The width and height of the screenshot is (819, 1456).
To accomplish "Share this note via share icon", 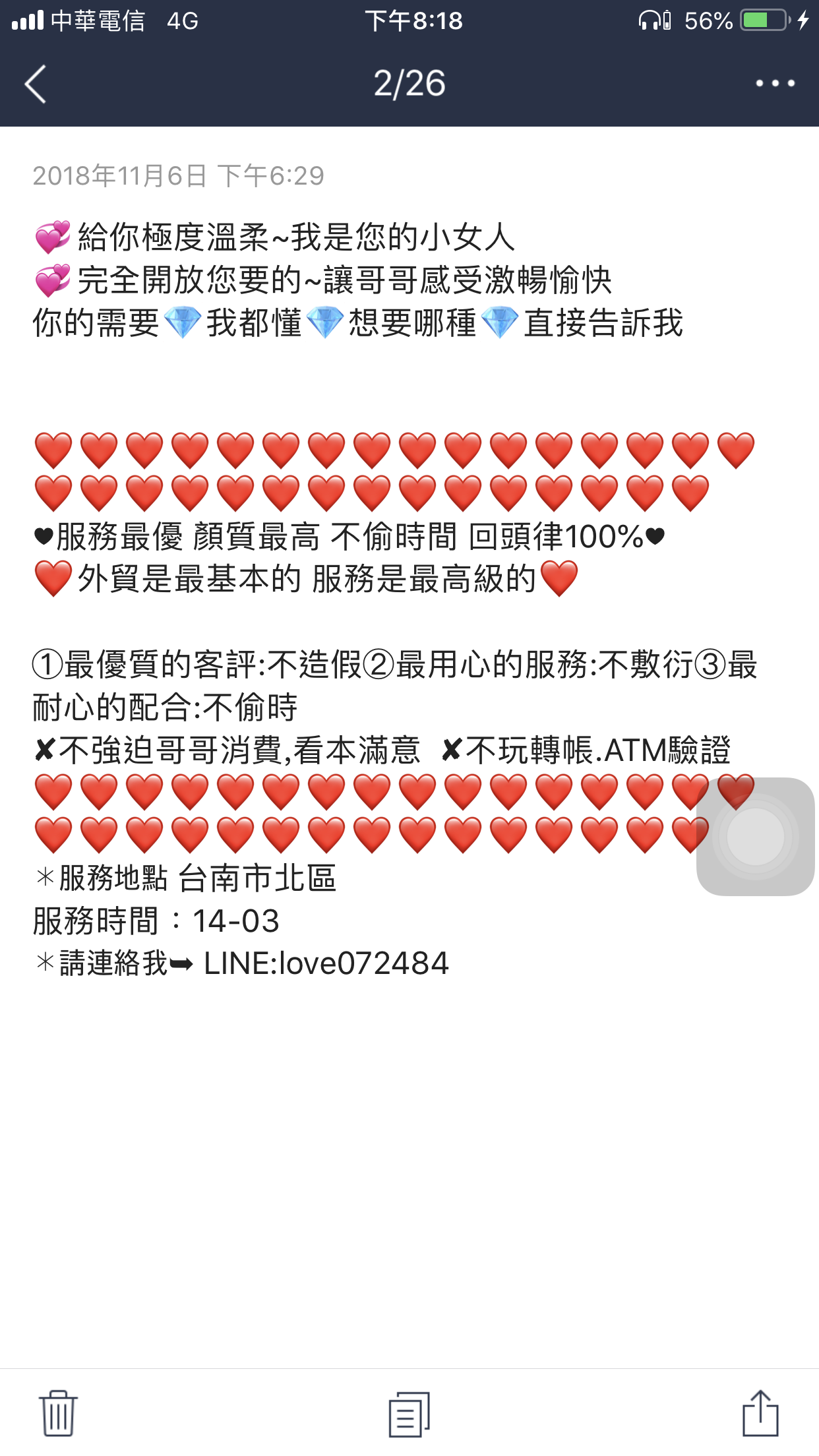I will click(x=760, y=1413).
